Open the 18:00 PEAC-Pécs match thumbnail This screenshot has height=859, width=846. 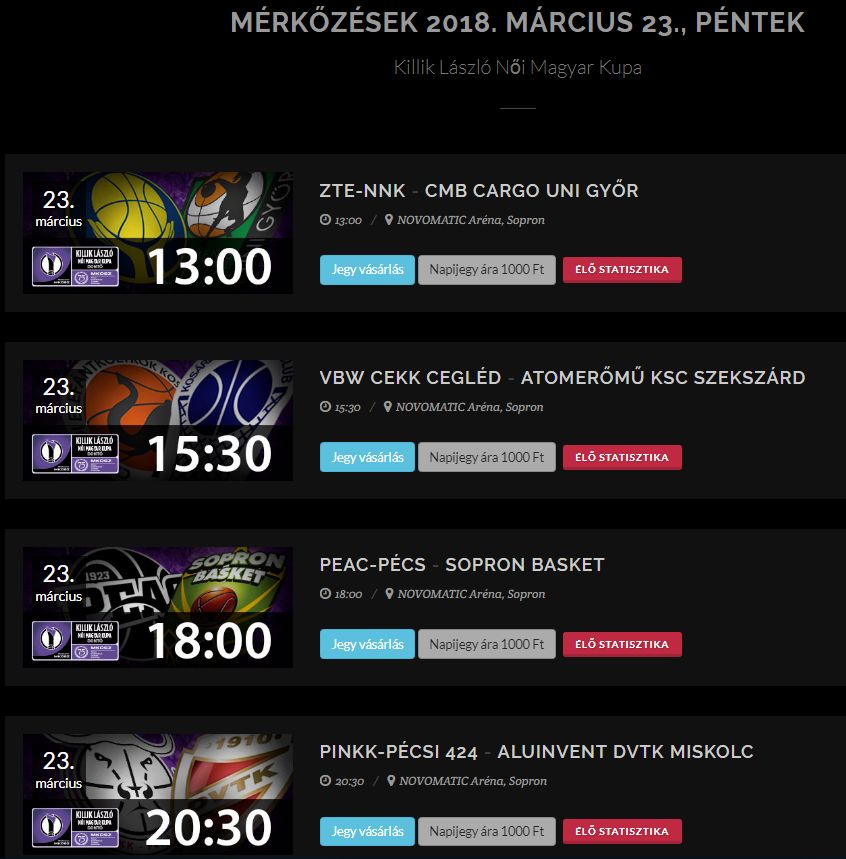[x=158, y=607]
